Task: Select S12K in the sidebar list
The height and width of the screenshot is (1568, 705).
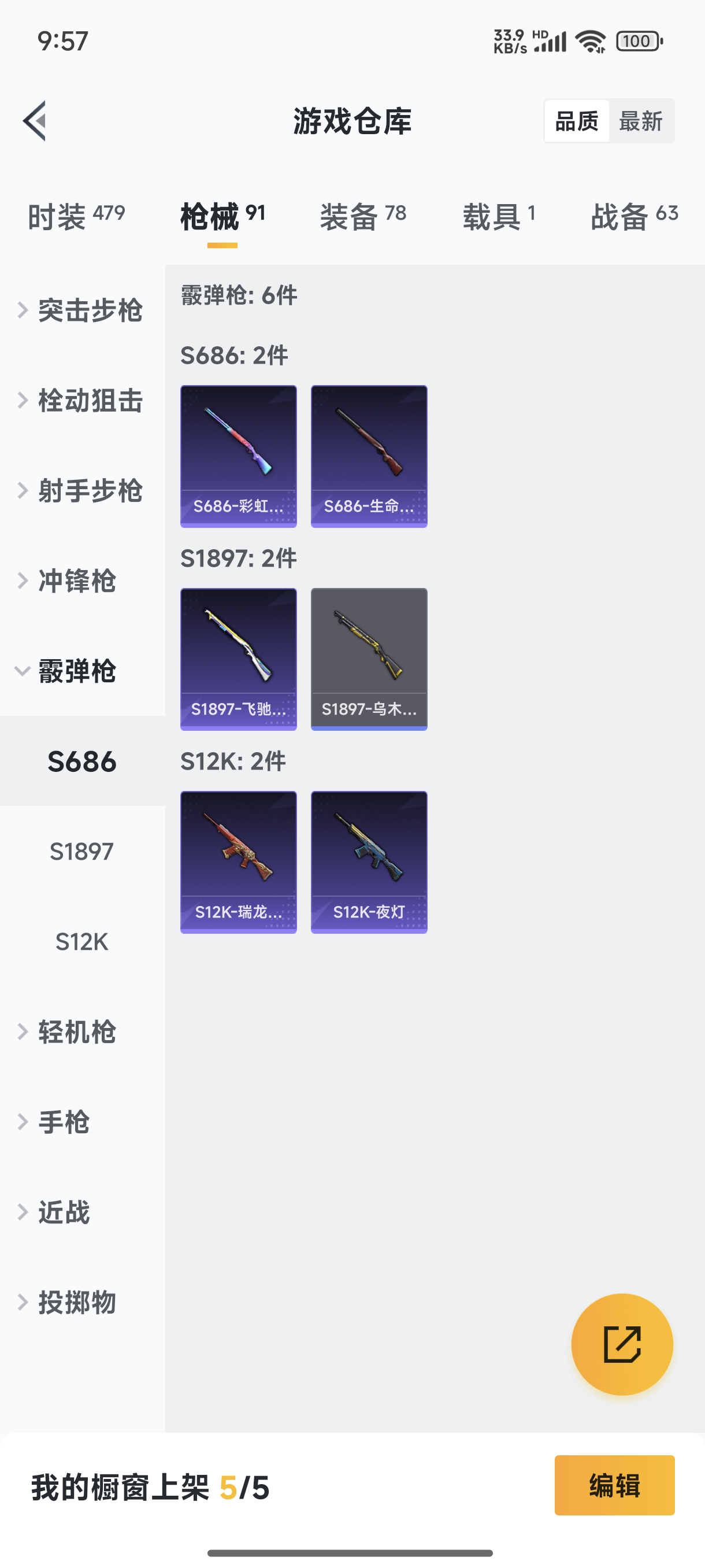Action: [81, 942]
